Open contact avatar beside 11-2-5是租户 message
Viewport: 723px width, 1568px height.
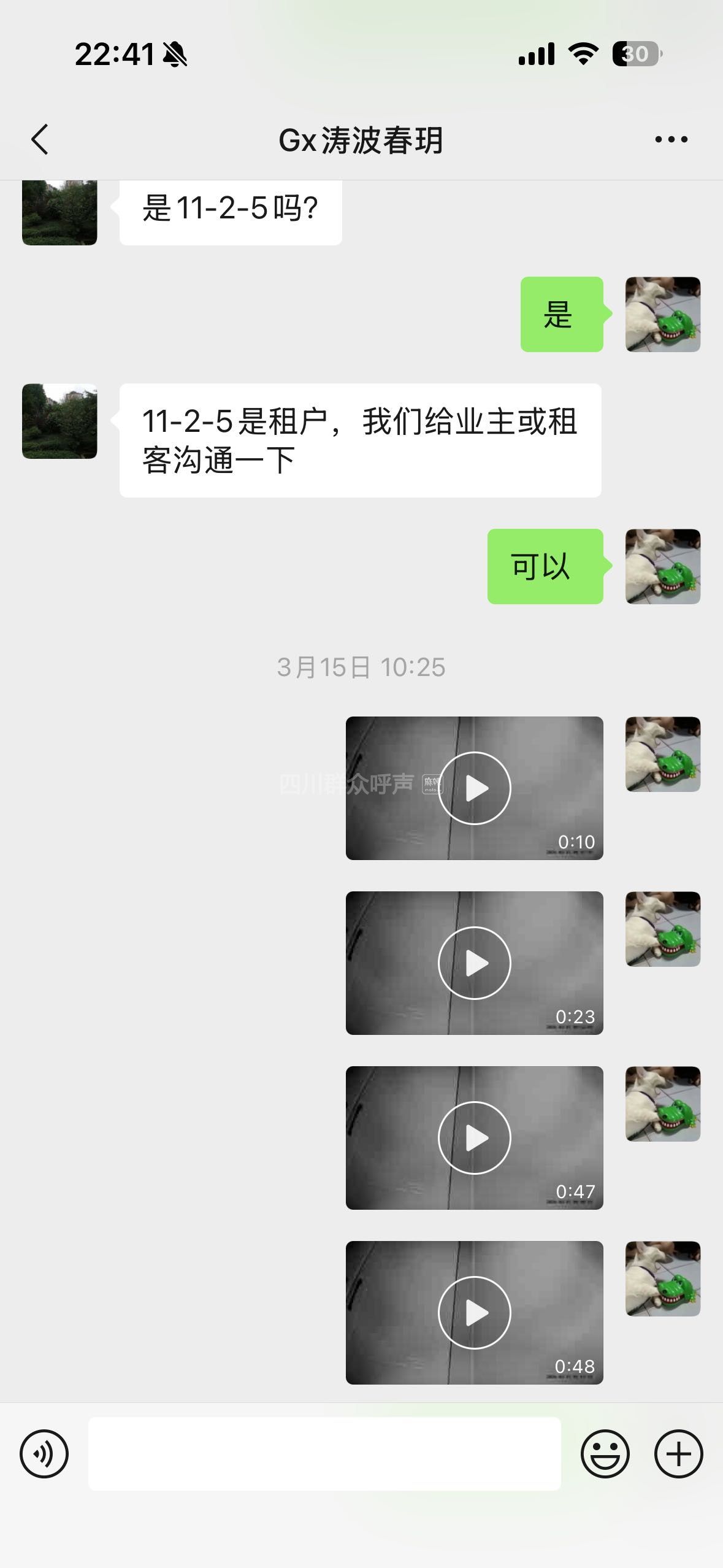tap(59, 421)
